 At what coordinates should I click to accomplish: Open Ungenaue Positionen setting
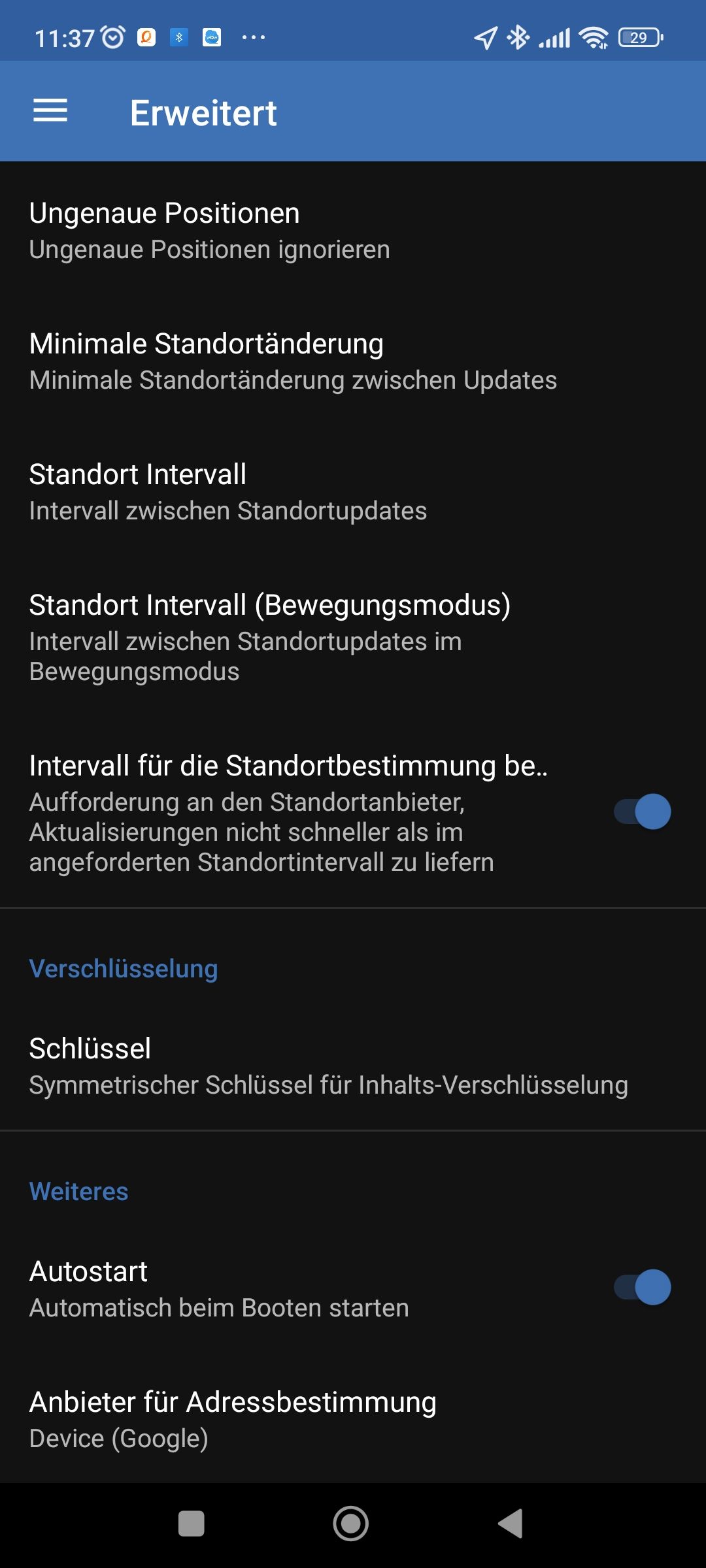click(x=353, y=231)
